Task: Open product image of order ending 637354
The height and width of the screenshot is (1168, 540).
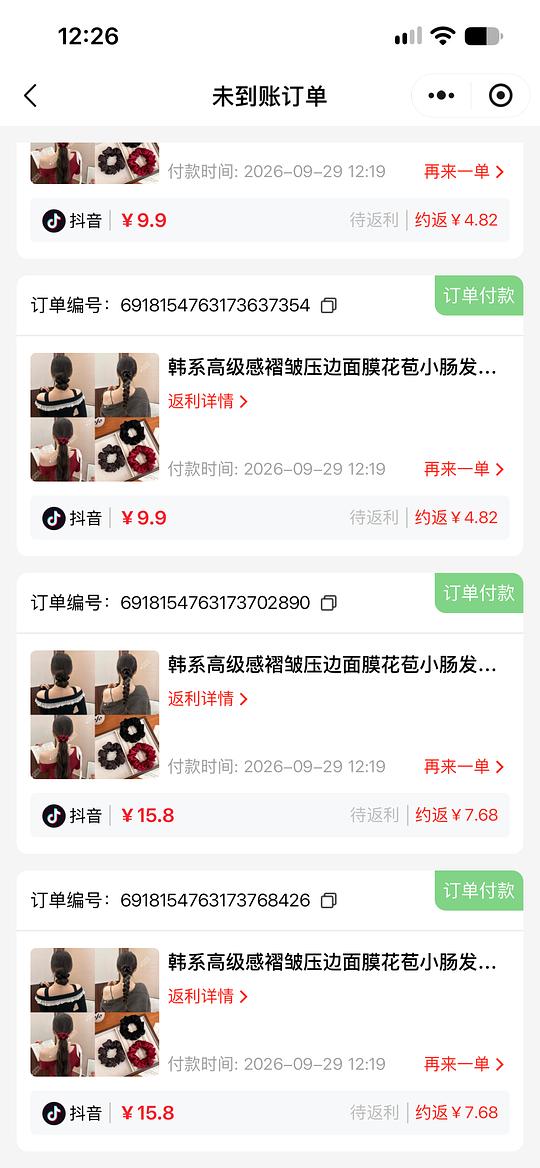Action: (x=95, y=417)
